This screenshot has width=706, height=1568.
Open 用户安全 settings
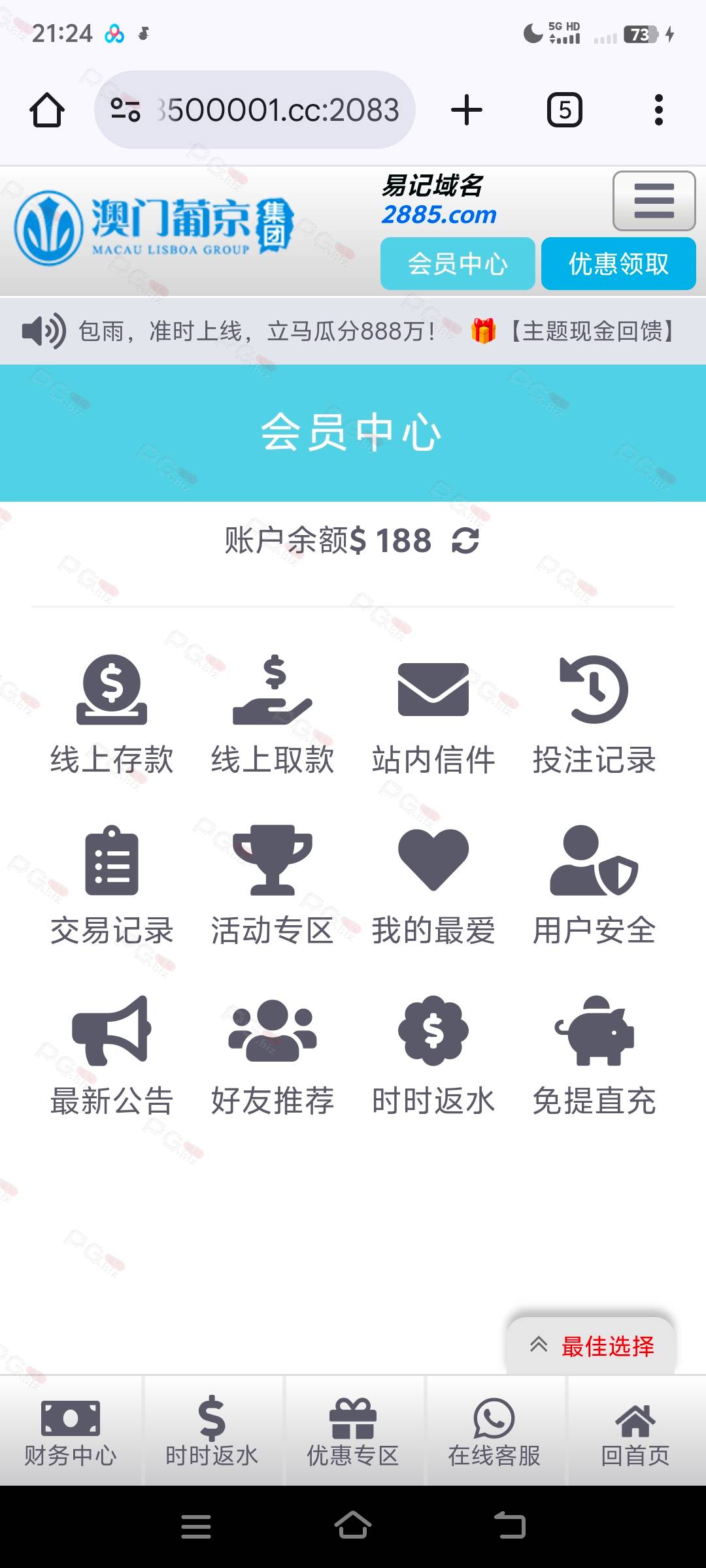click(594, 885)
